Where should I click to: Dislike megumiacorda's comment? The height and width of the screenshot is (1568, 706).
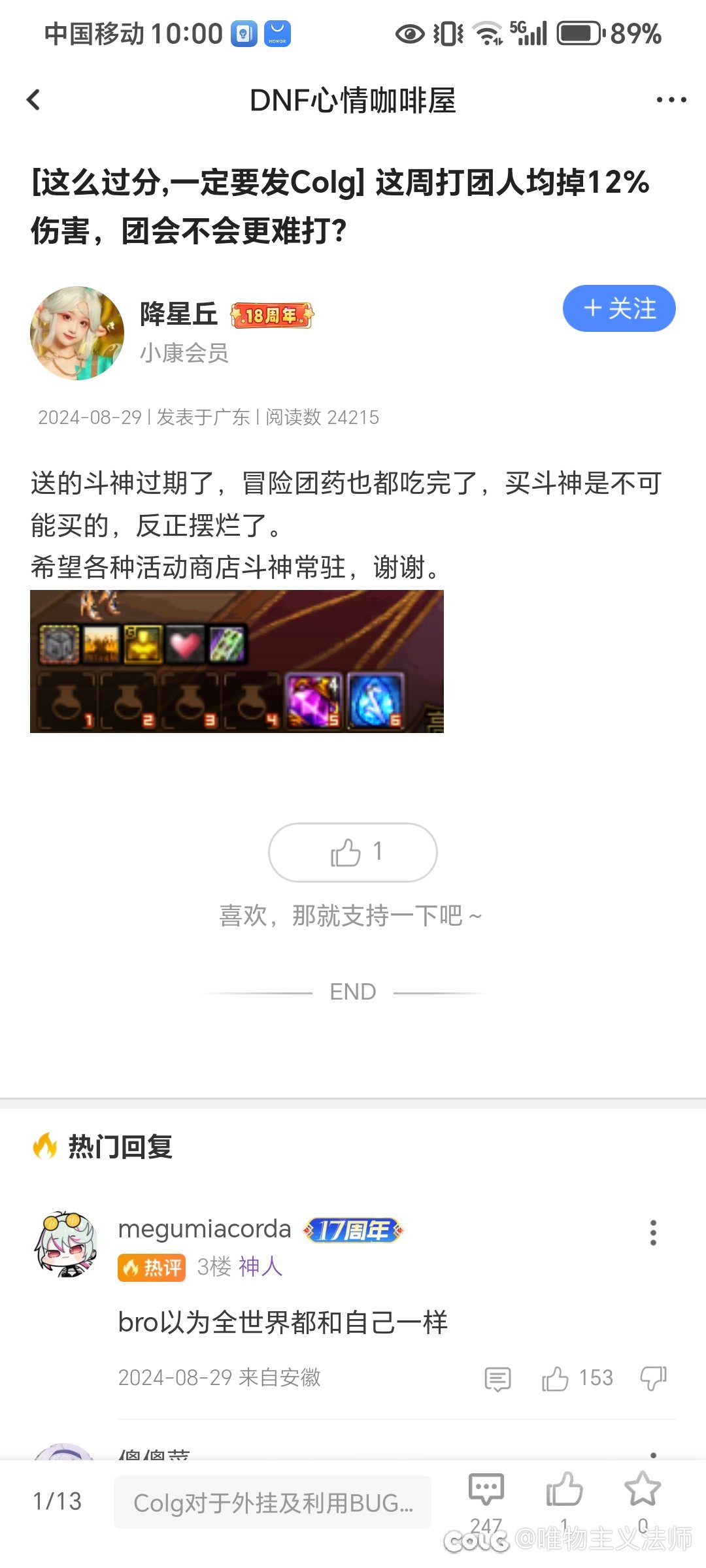point(652,1379)
